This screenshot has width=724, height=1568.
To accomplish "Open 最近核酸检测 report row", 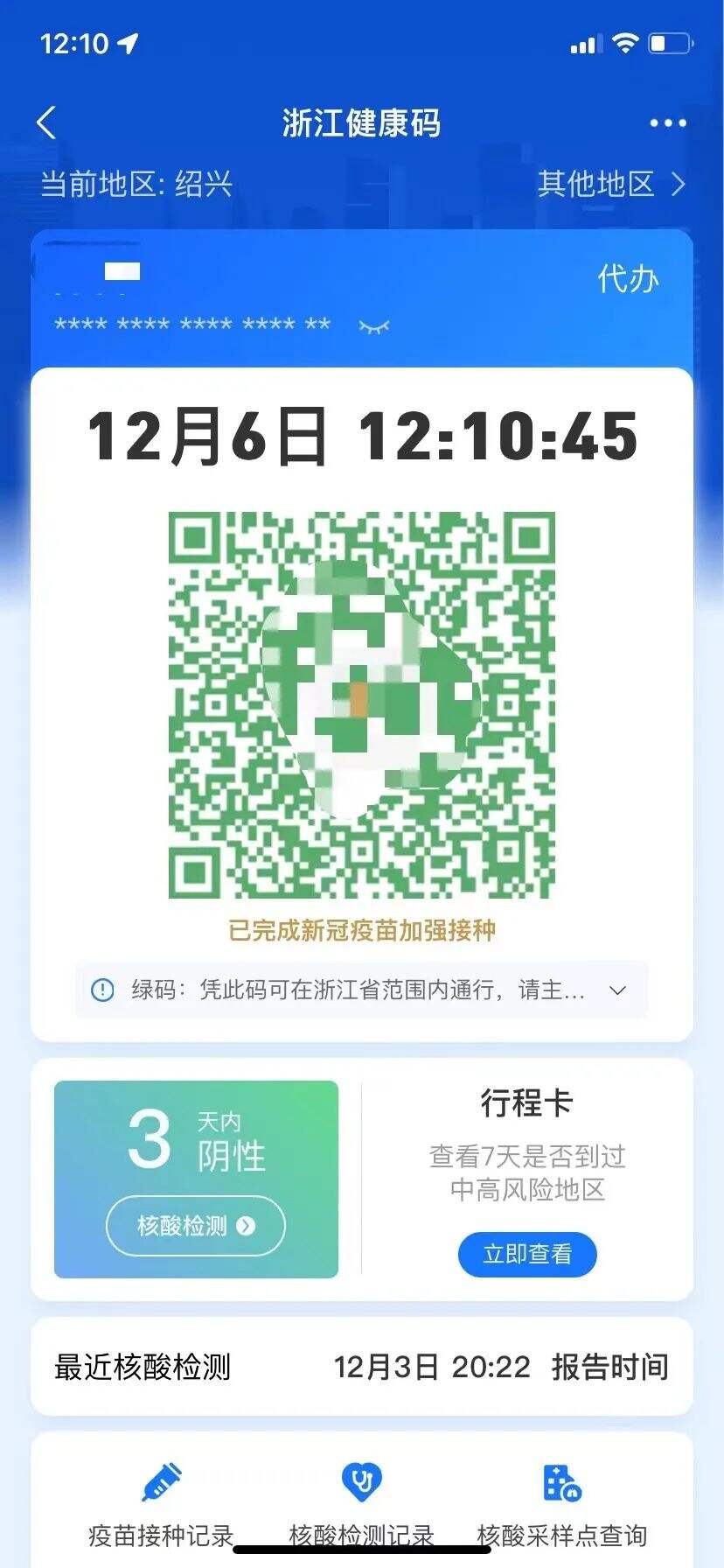I will click(361, 1367).
